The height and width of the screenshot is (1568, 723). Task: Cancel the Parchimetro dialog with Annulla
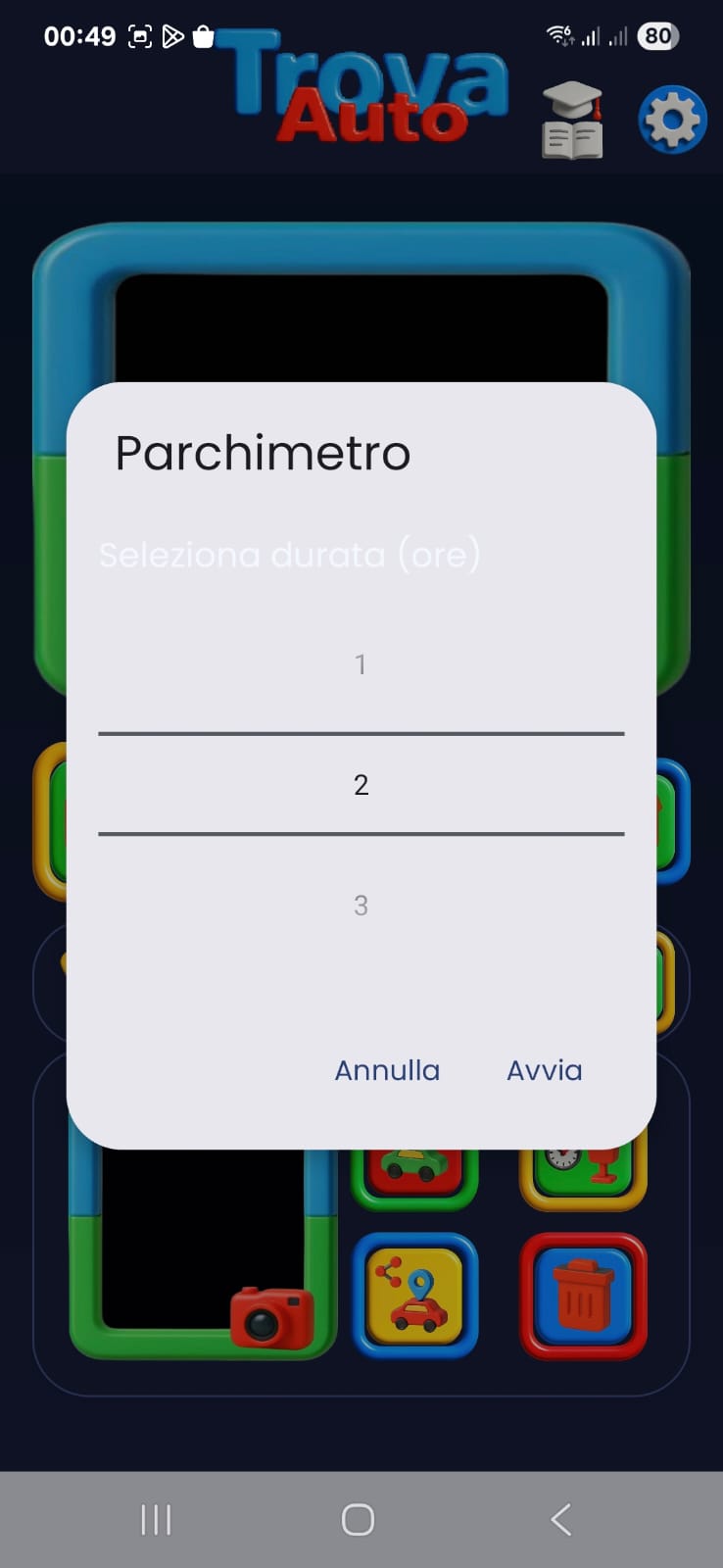click(387, 1070)
